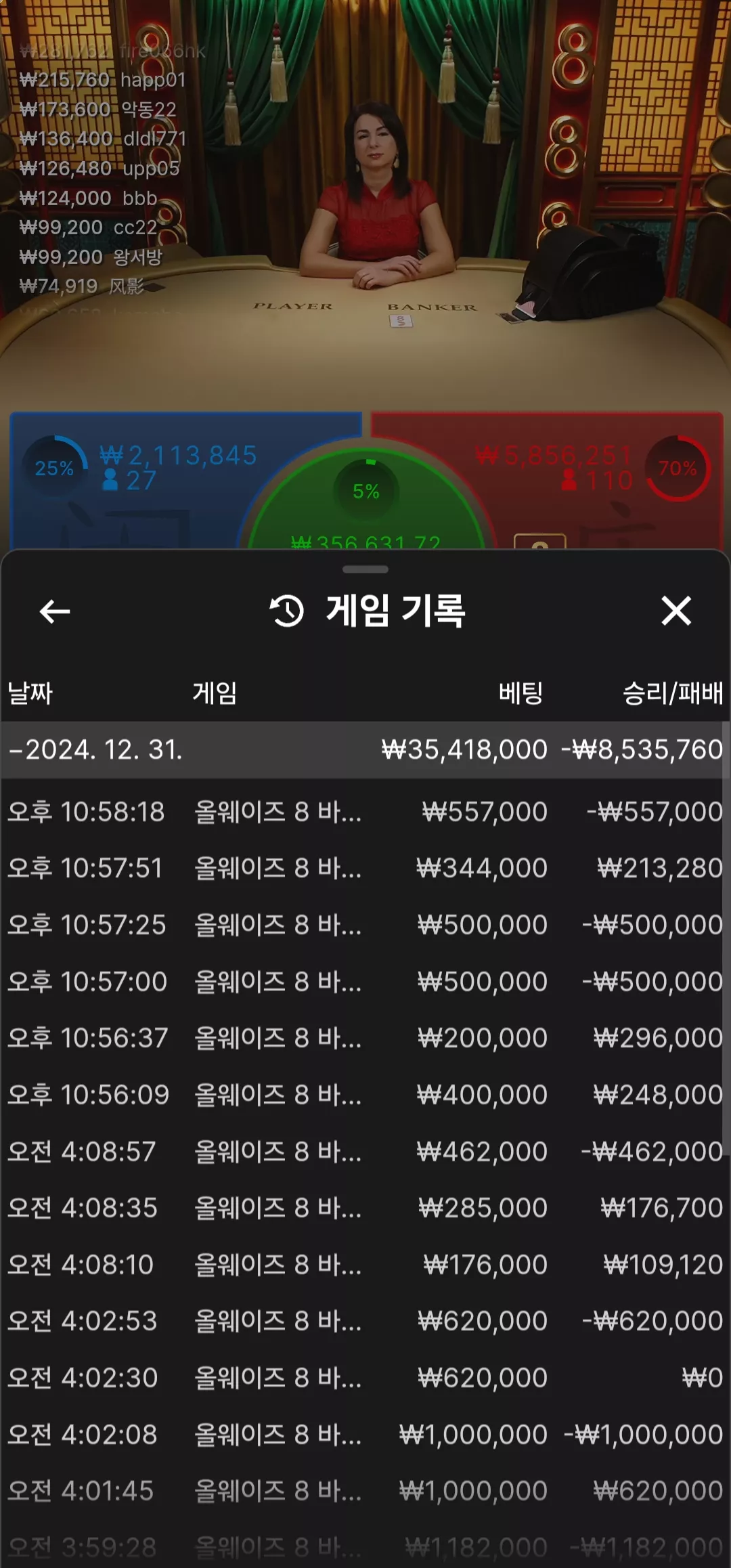Tap the sheet drag handle

(365, 569)
